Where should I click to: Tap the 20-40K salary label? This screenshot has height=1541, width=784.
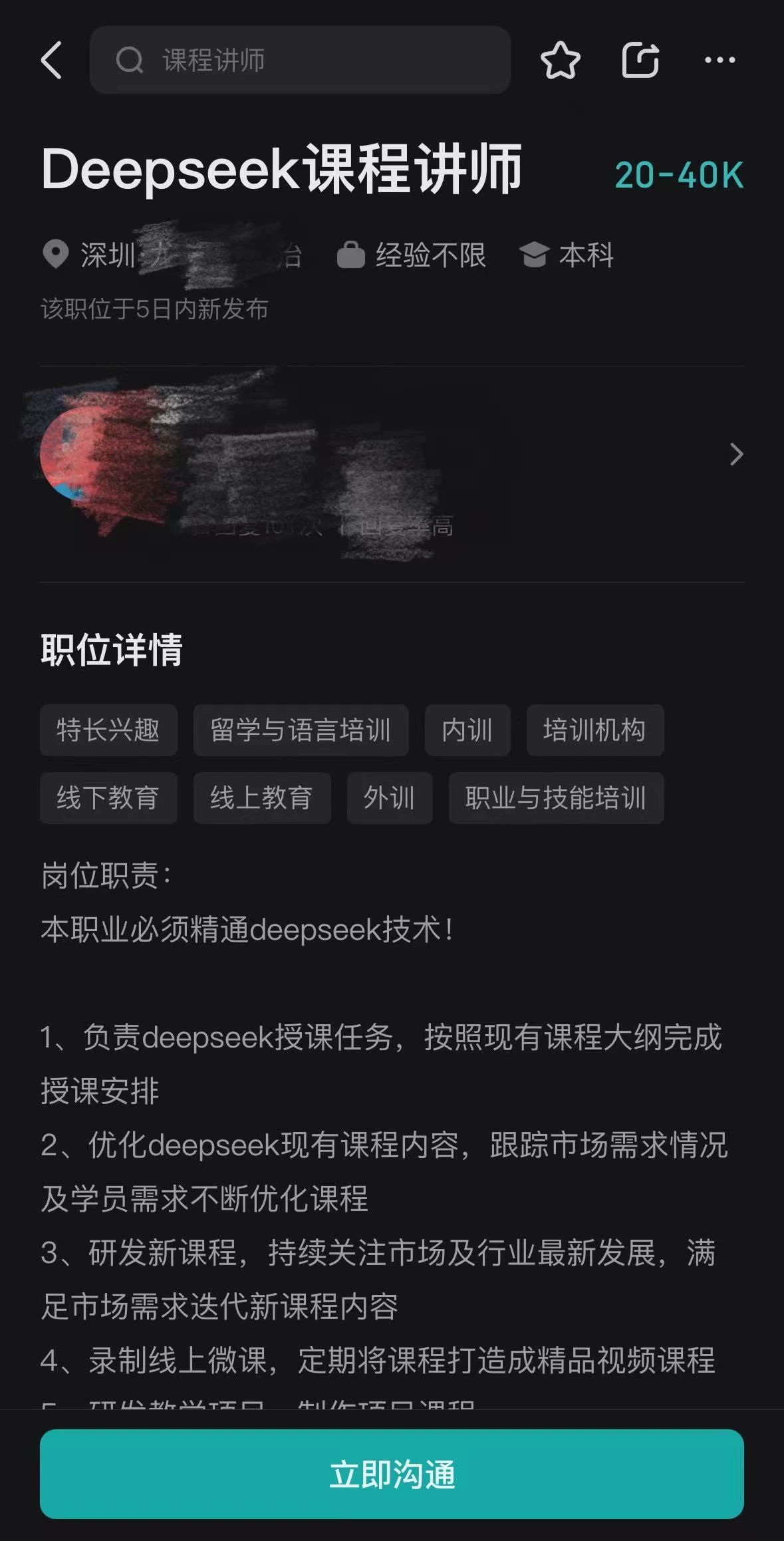point(680,174)
